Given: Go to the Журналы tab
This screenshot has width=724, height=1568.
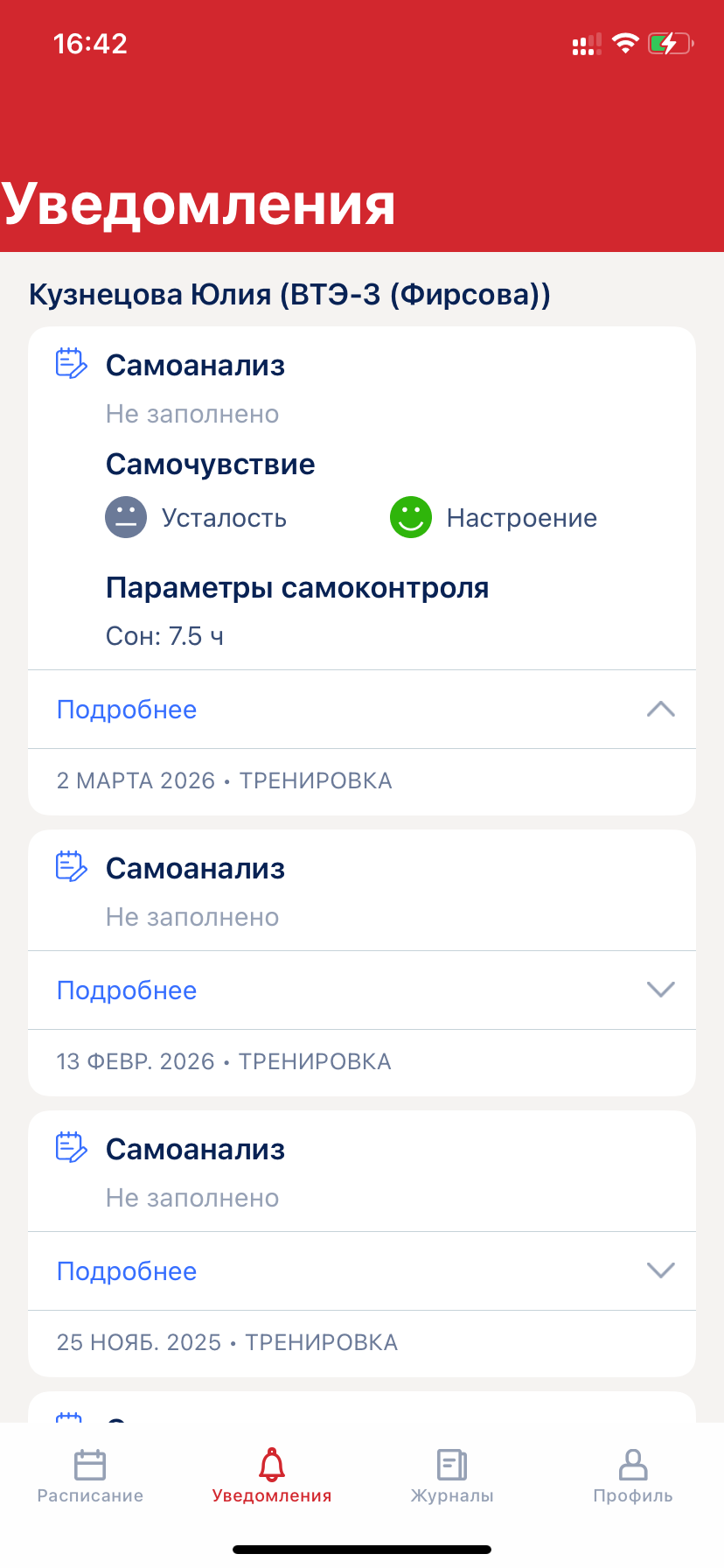Looking at the screenshot, I should click(452, 1476).
